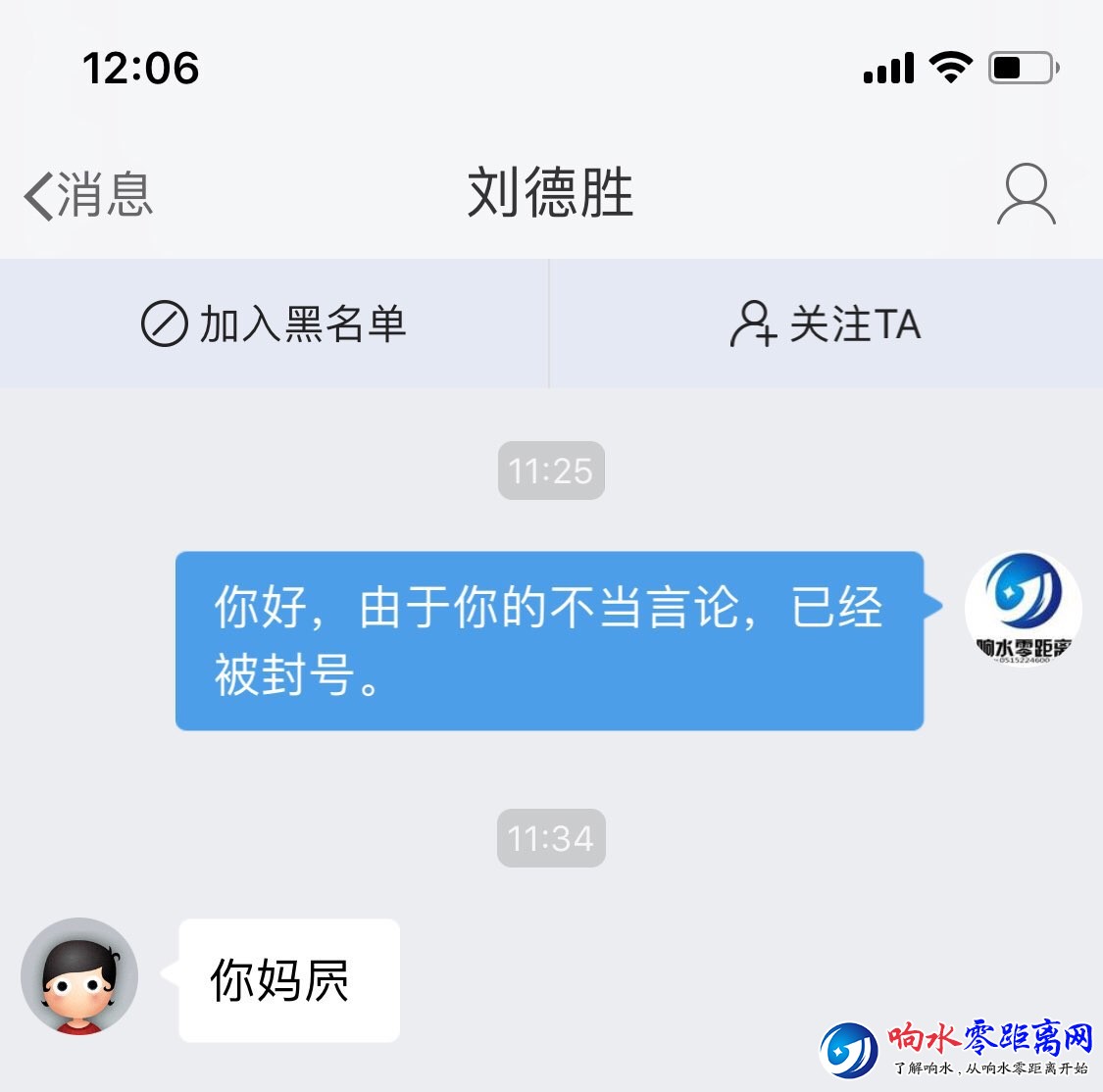Open the 响水零距离 avatar beside the blue message

(1023, 610)
